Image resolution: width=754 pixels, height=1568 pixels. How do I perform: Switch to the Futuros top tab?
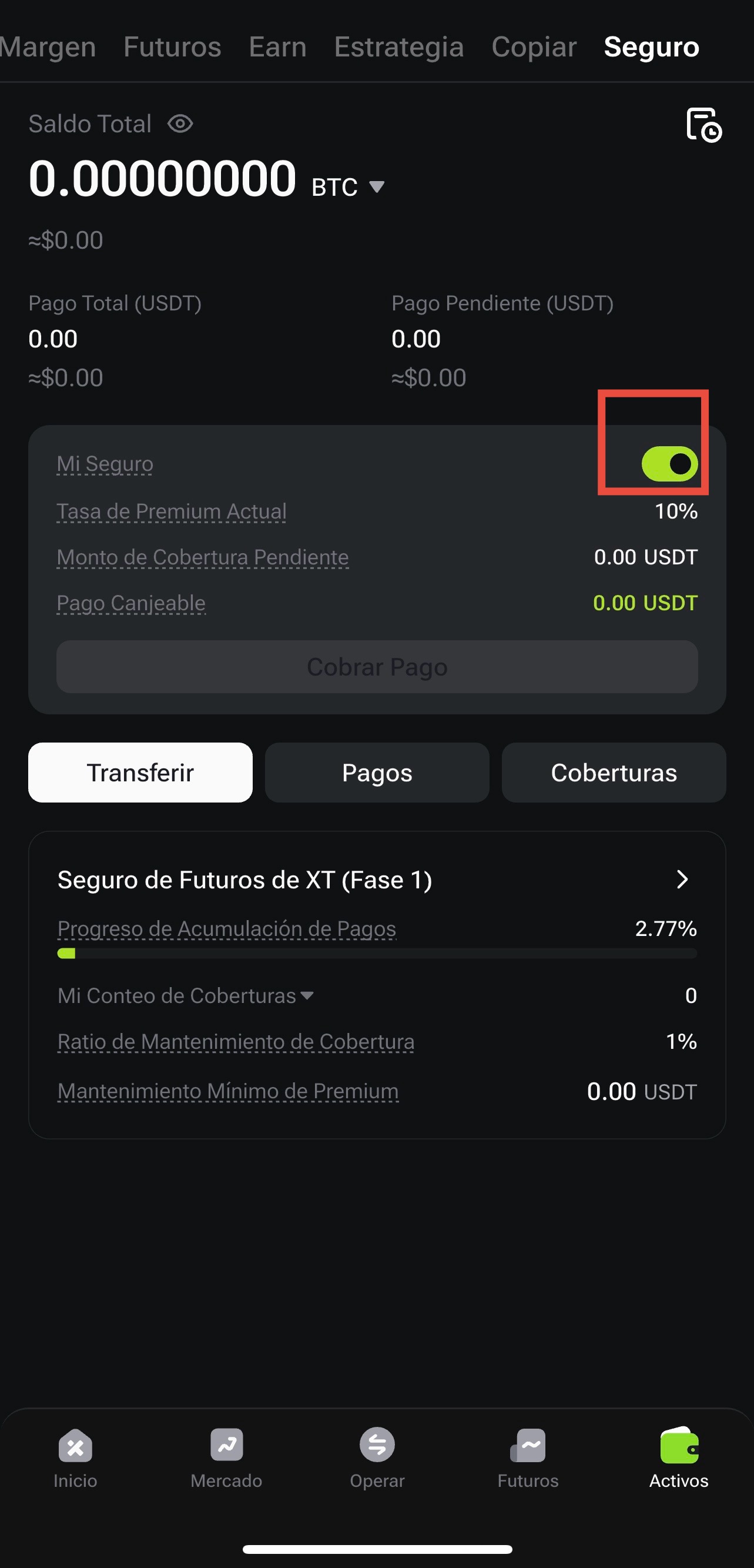coord(172,47)
